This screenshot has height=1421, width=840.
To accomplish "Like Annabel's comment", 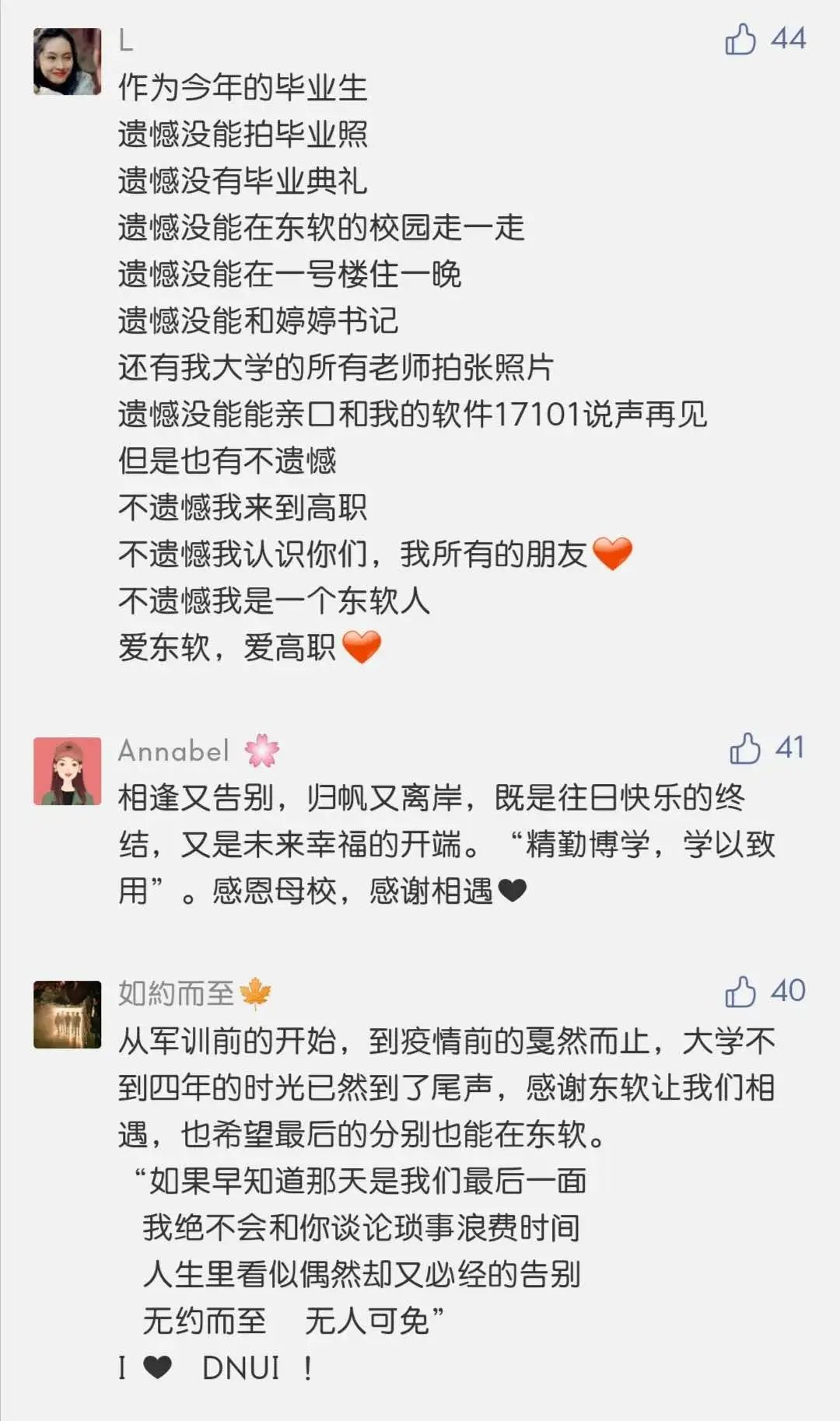I will [x=744, y=748].
